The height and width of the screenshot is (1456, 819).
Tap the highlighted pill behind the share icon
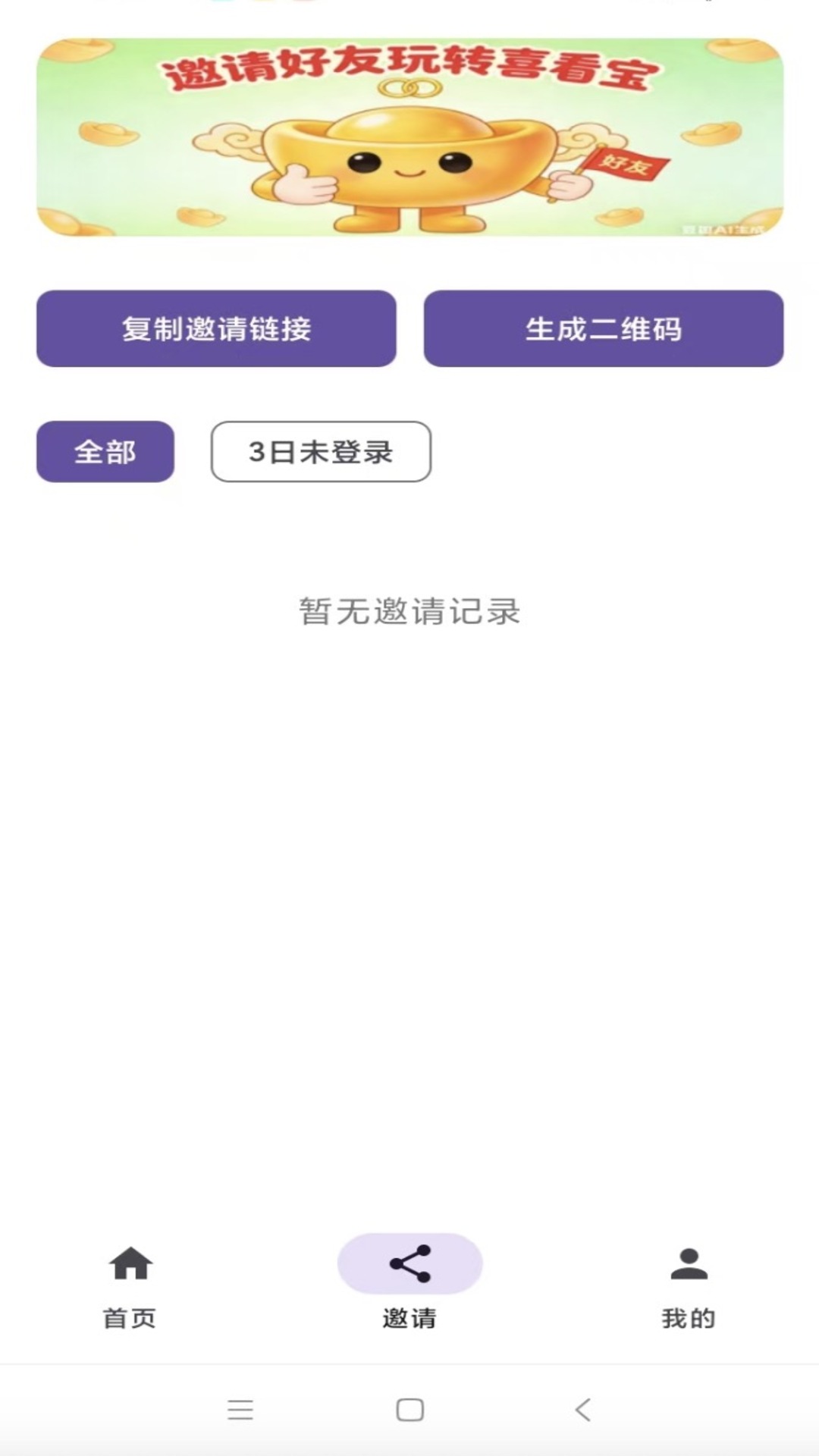(x=408, y=1261)
